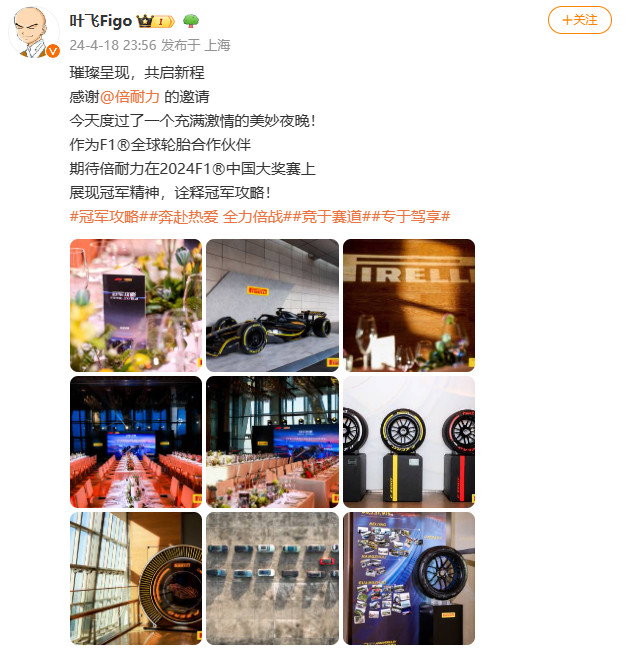Tap the username 叶飞Figo
This screenshot has height=657, width=626.
click(x=101, y=21)
